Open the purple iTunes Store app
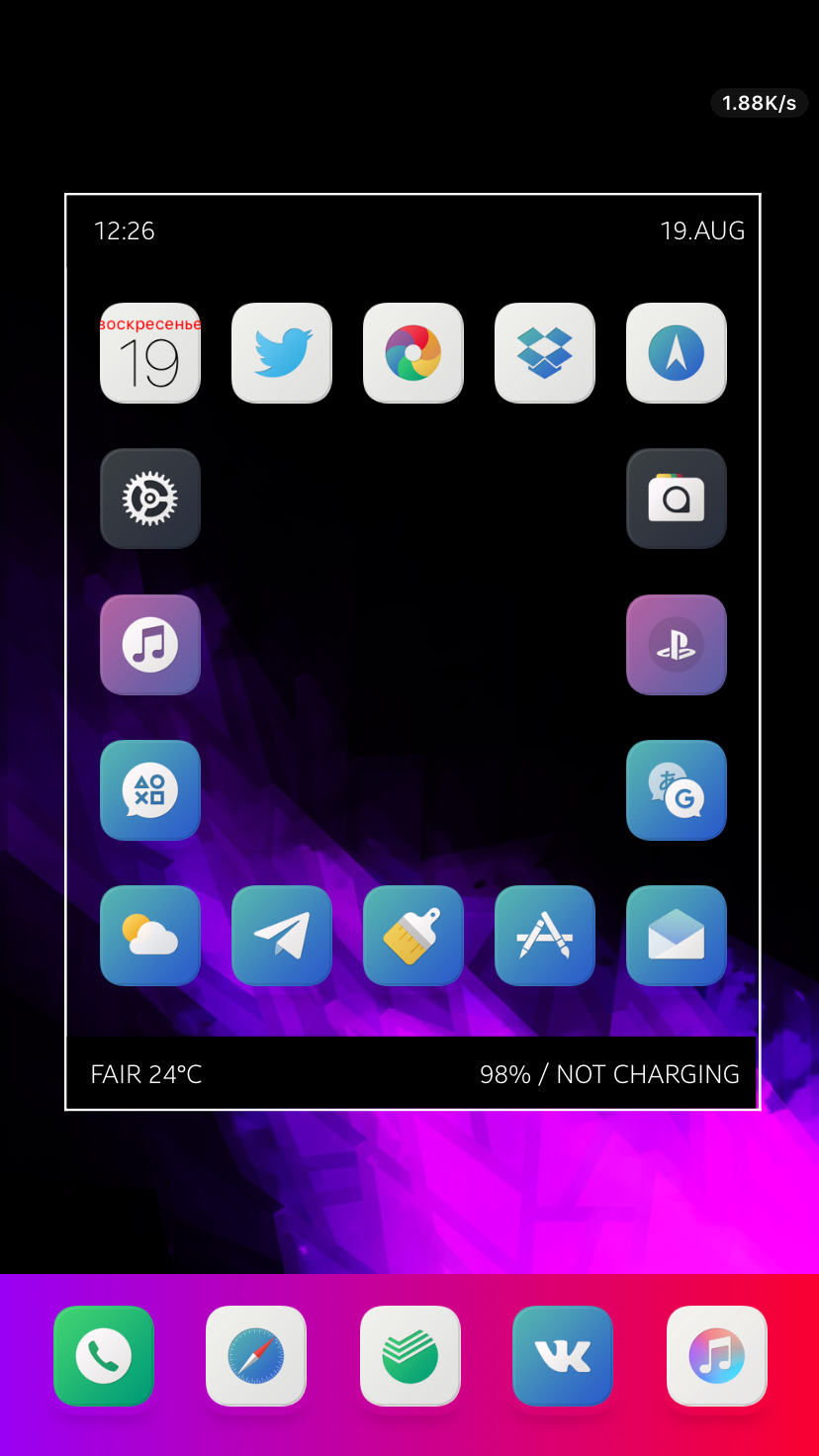 (150, 645)
